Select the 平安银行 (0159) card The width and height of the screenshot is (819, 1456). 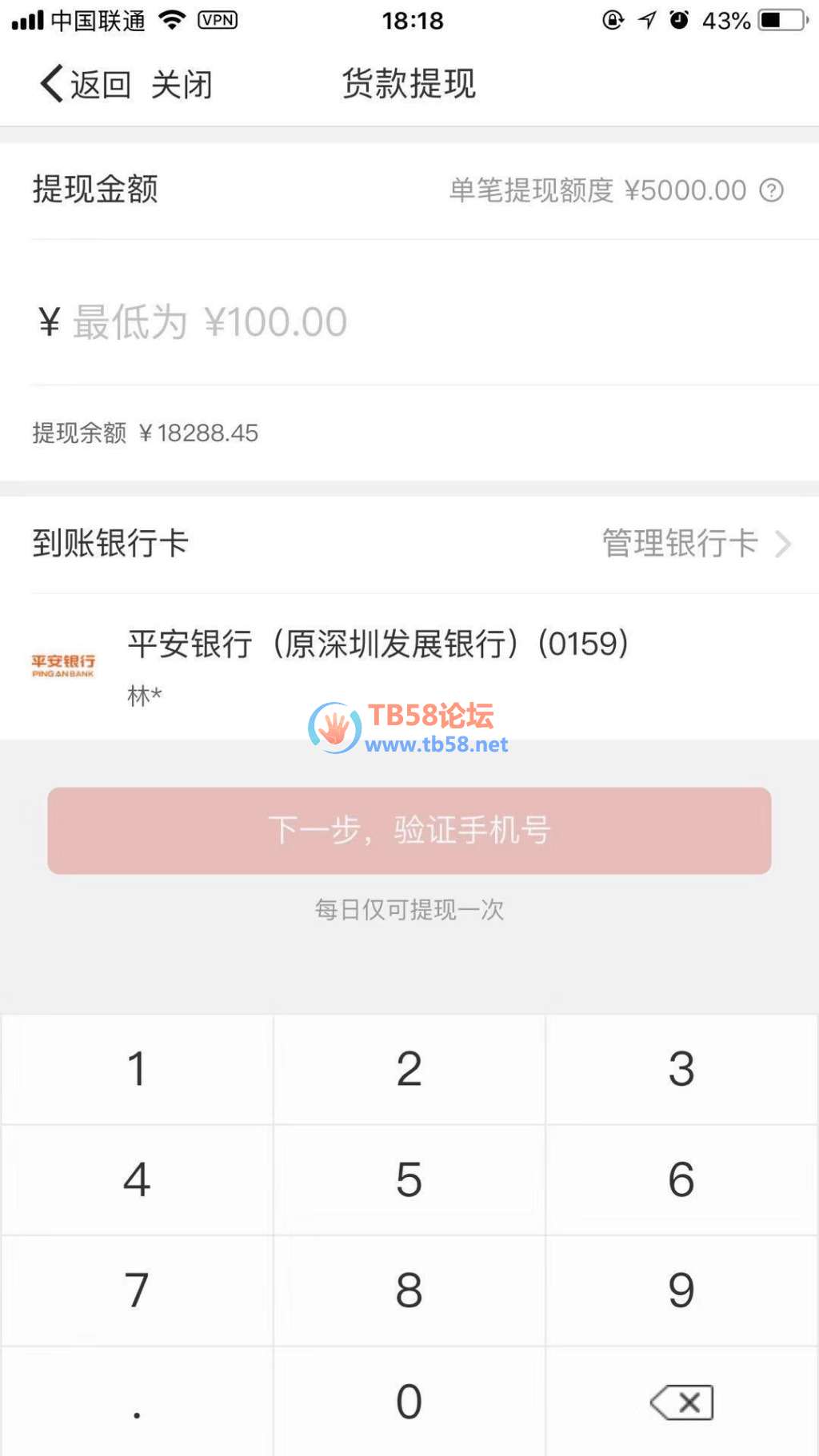pyautogui.click(x=376, y=664)
